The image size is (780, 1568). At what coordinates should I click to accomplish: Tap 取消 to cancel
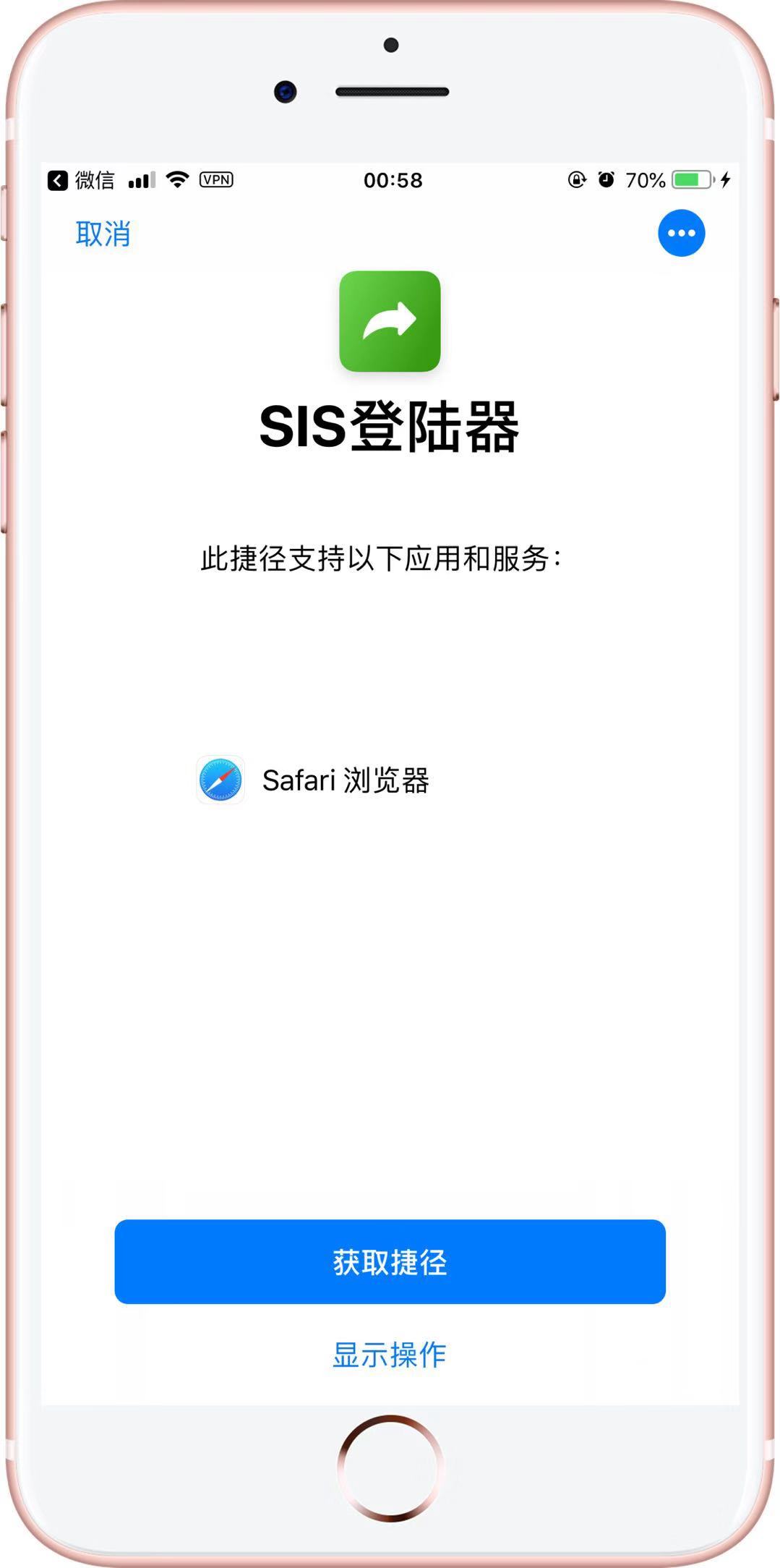(x=103, y=234)
